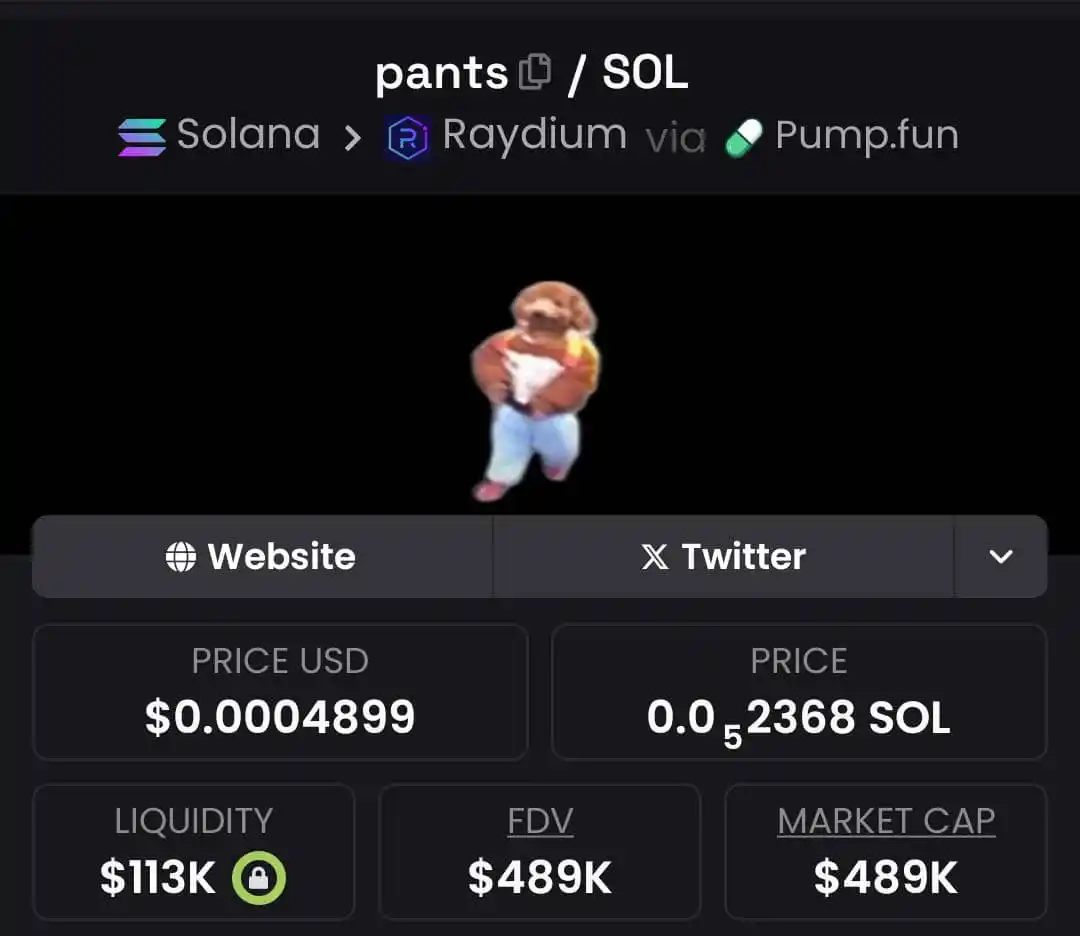Copy the pants token address
1080x936 pixels.
pos(534,72)
